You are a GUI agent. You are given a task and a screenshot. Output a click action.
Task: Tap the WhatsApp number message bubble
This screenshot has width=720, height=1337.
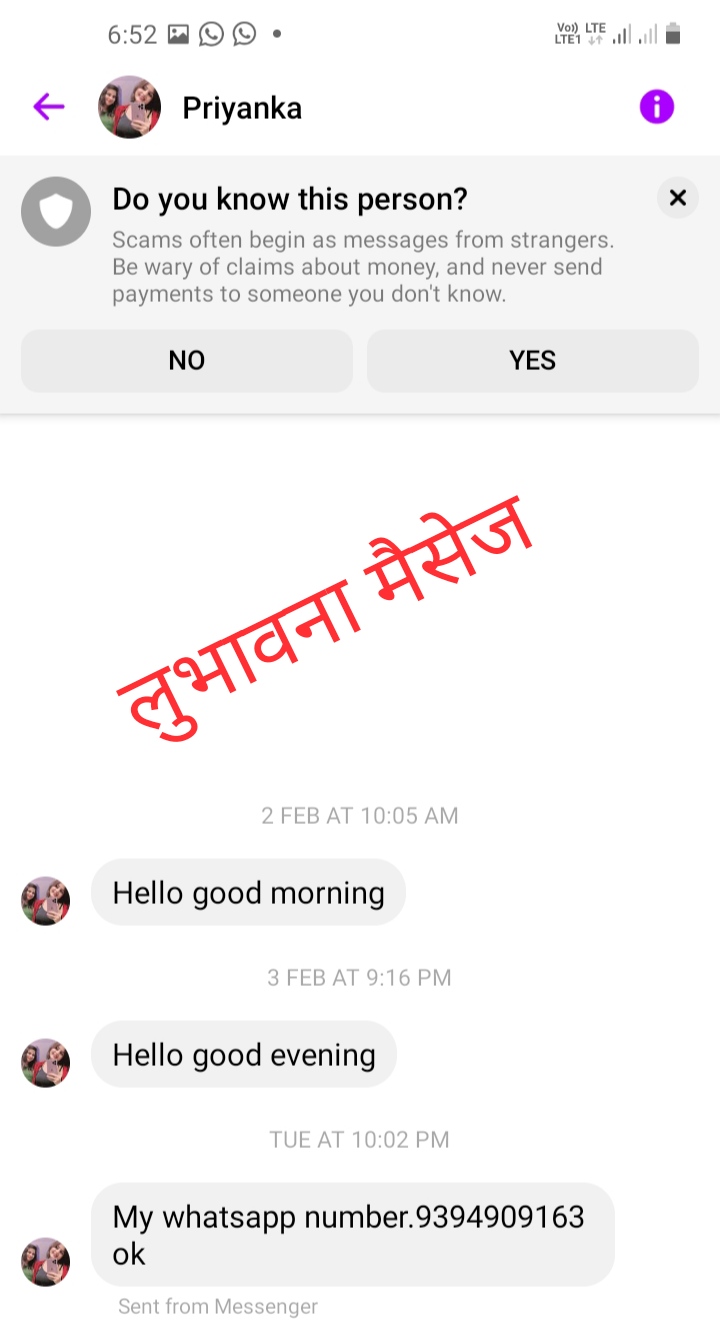tap(352, 1235)
